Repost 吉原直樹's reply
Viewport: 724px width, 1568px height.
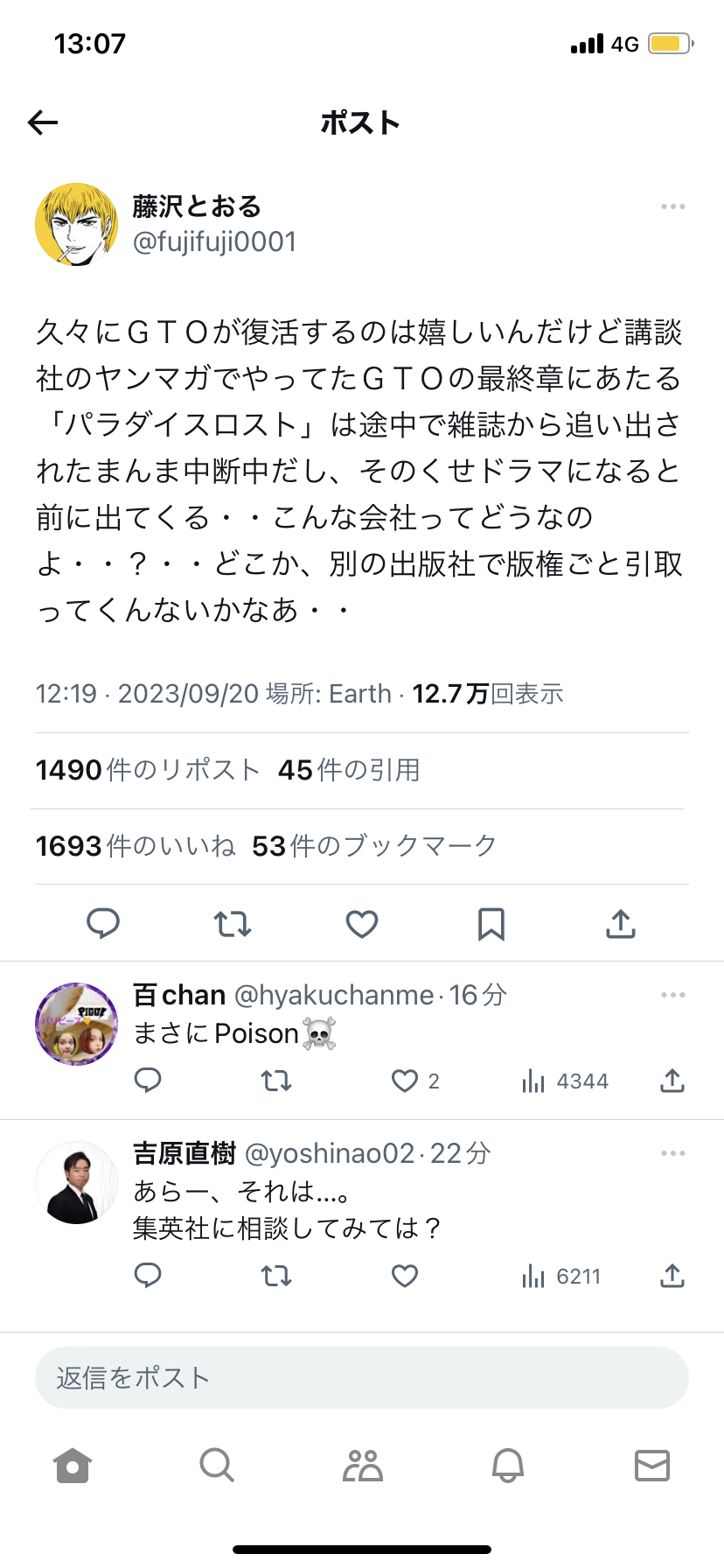pyautogui.click(x=276, y=1276)
